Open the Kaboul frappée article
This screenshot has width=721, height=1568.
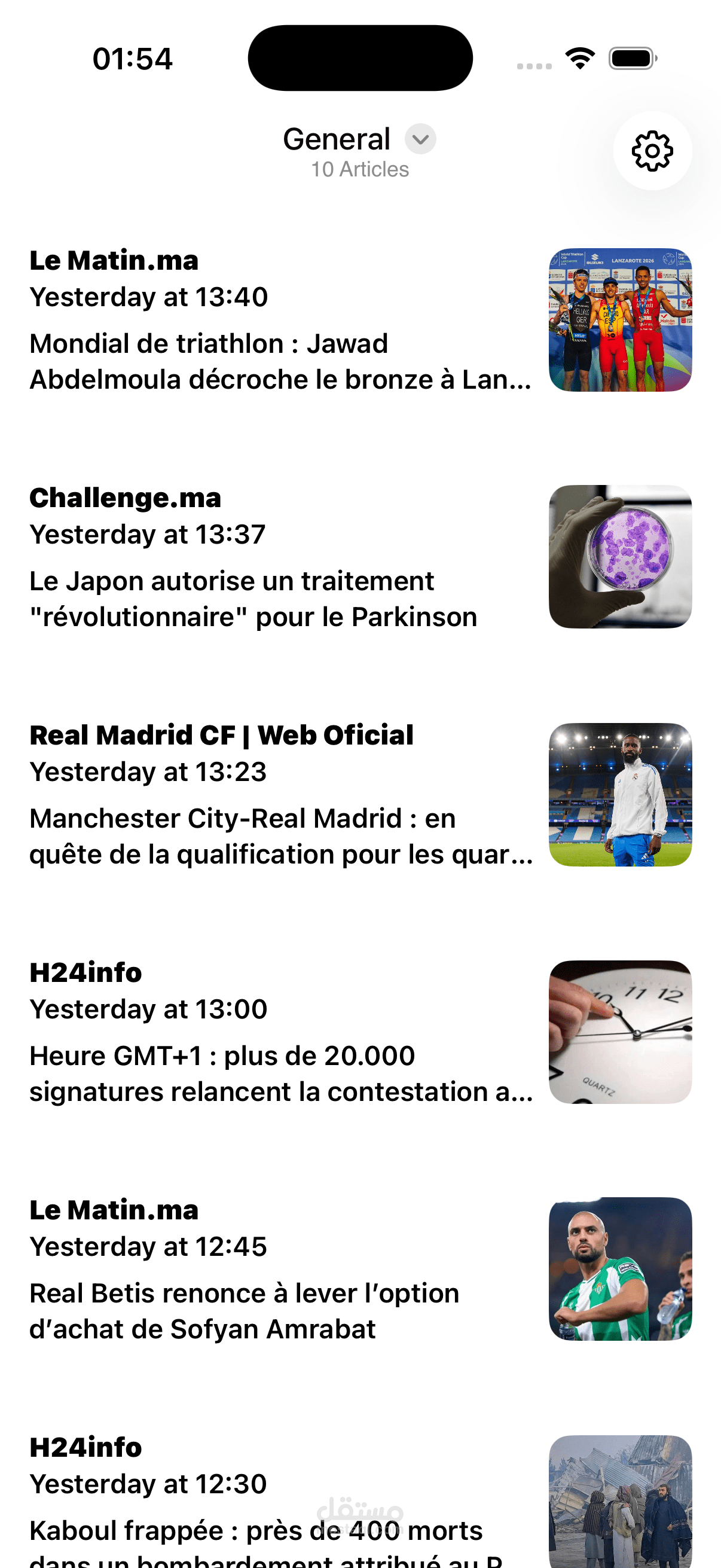point(360,1500)
